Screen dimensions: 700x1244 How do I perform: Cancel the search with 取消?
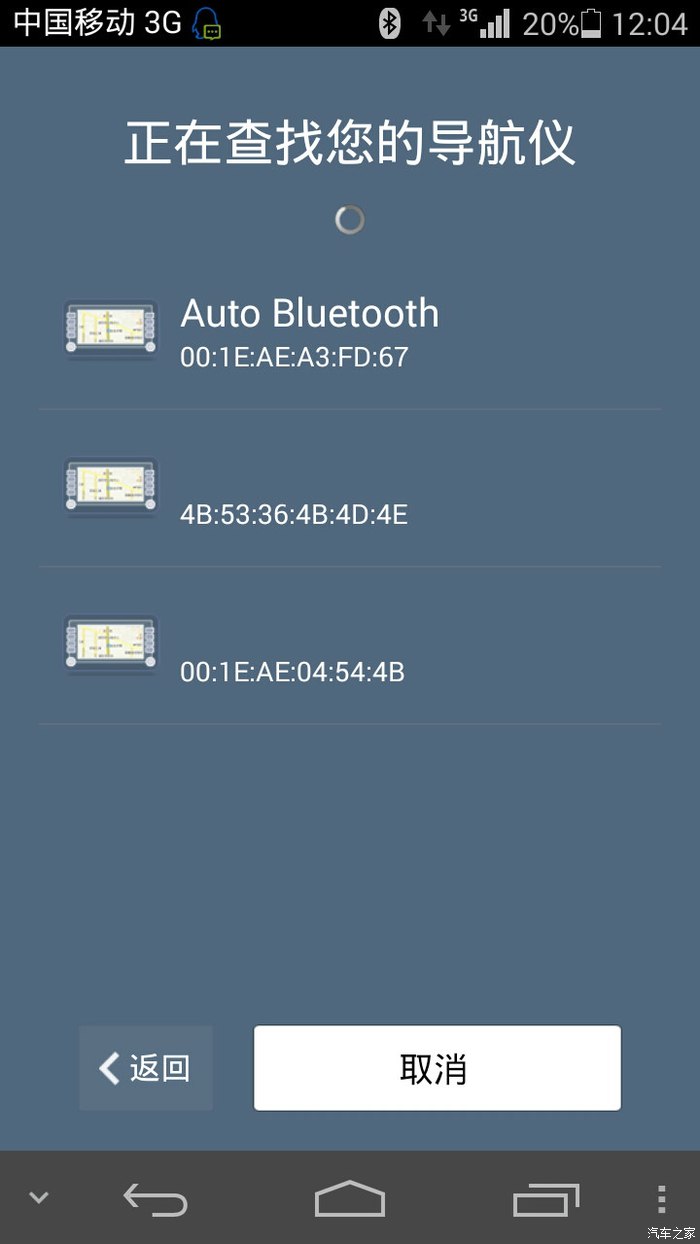(x=437, y=1068)
